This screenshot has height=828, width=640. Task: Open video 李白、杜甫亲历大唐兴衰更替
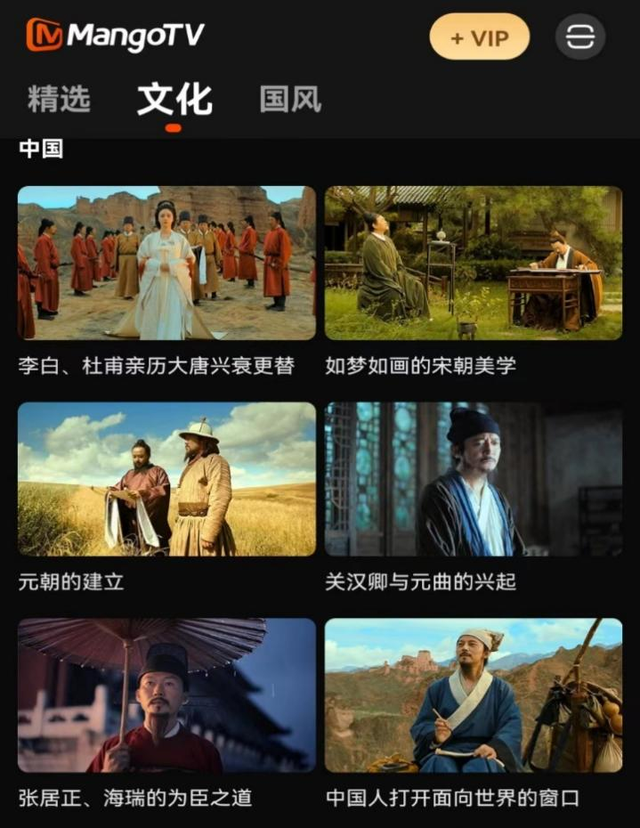(x=167, y=263)
